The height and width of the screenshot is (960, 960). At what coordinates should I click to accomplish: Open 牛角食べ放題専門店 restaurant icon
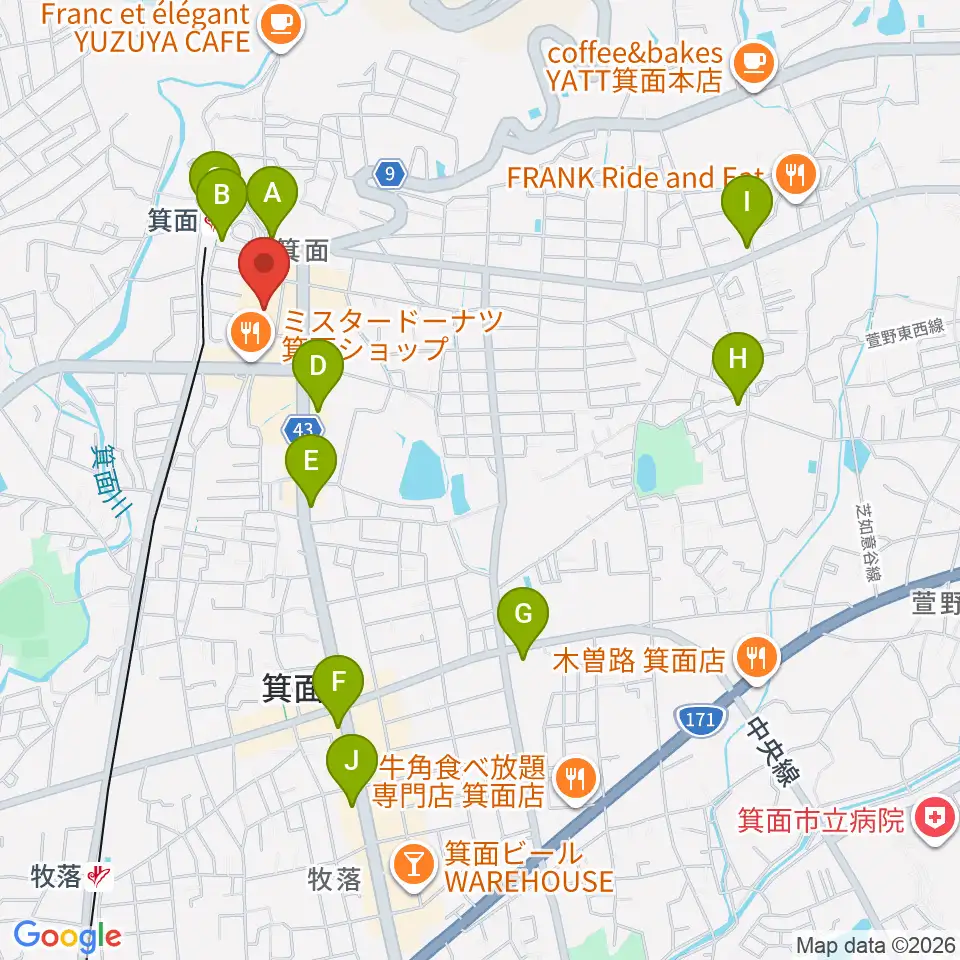pos(575,781)
